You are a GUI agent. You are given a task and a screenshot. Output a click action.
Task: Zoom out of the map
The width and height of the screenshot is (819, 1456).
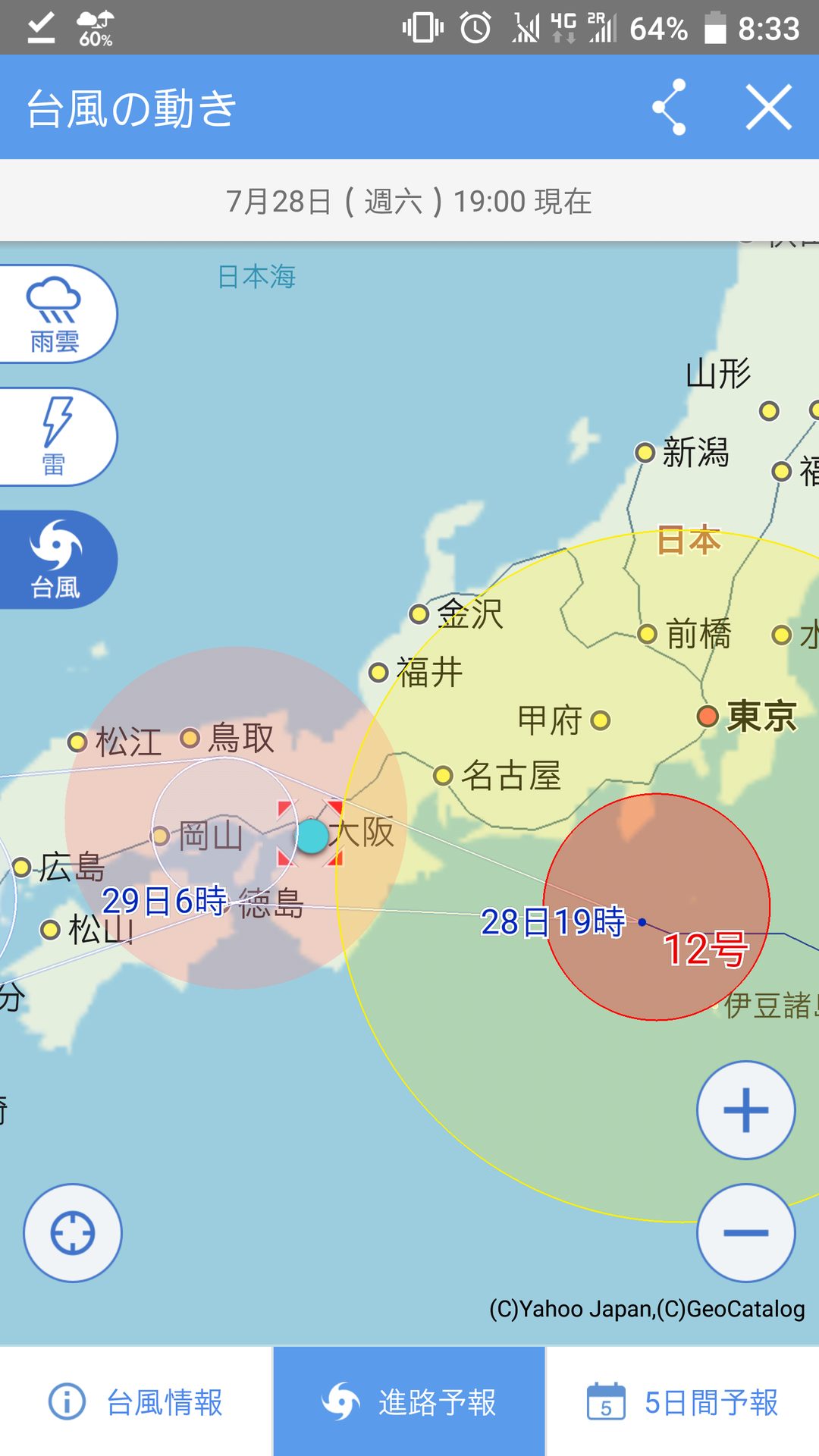[x=746, y=1233]
